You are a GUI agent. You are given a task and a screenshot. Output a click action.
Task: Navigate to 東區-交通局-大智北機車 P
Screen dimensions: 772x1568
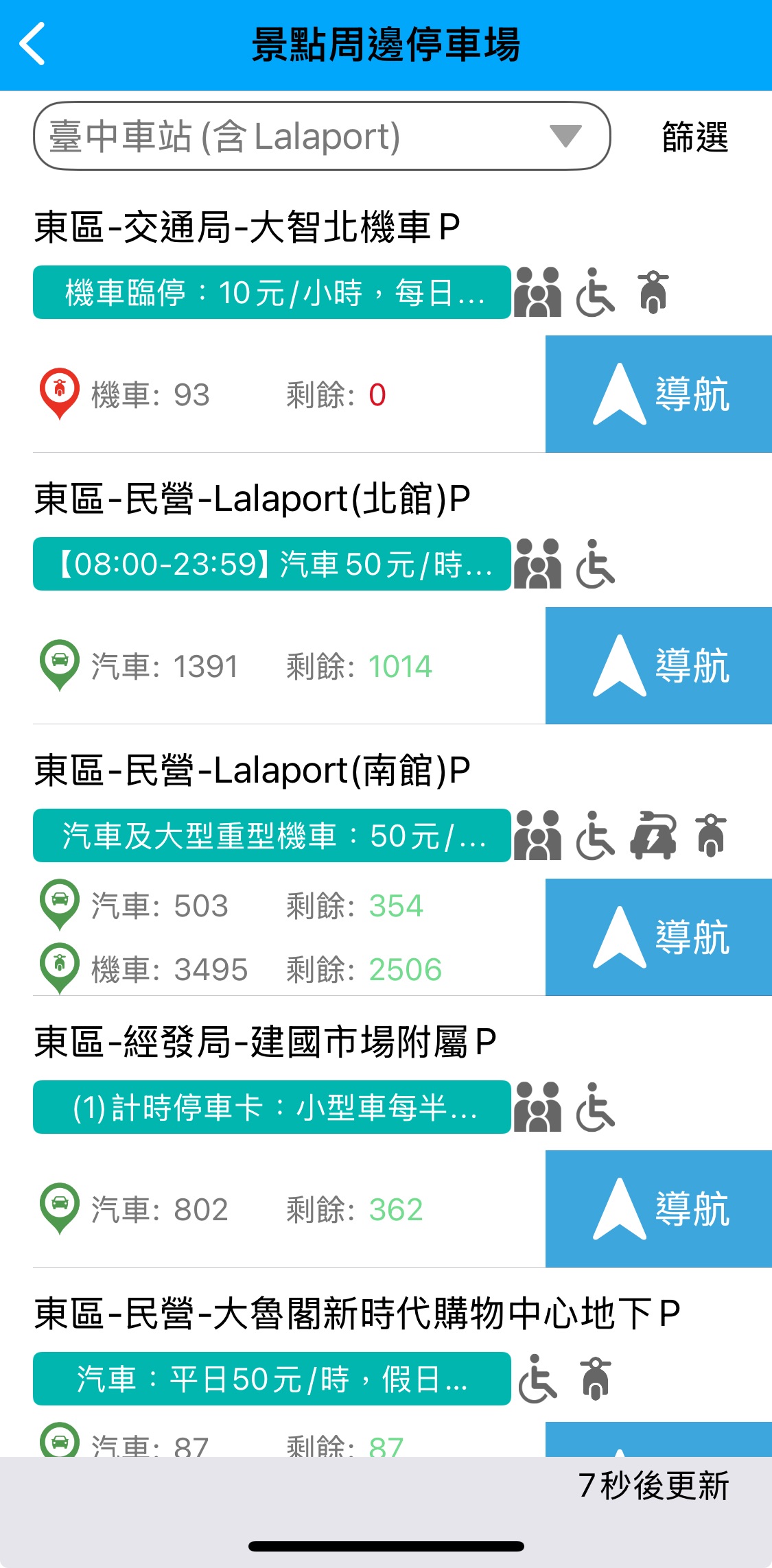click(x=658, y=394)
